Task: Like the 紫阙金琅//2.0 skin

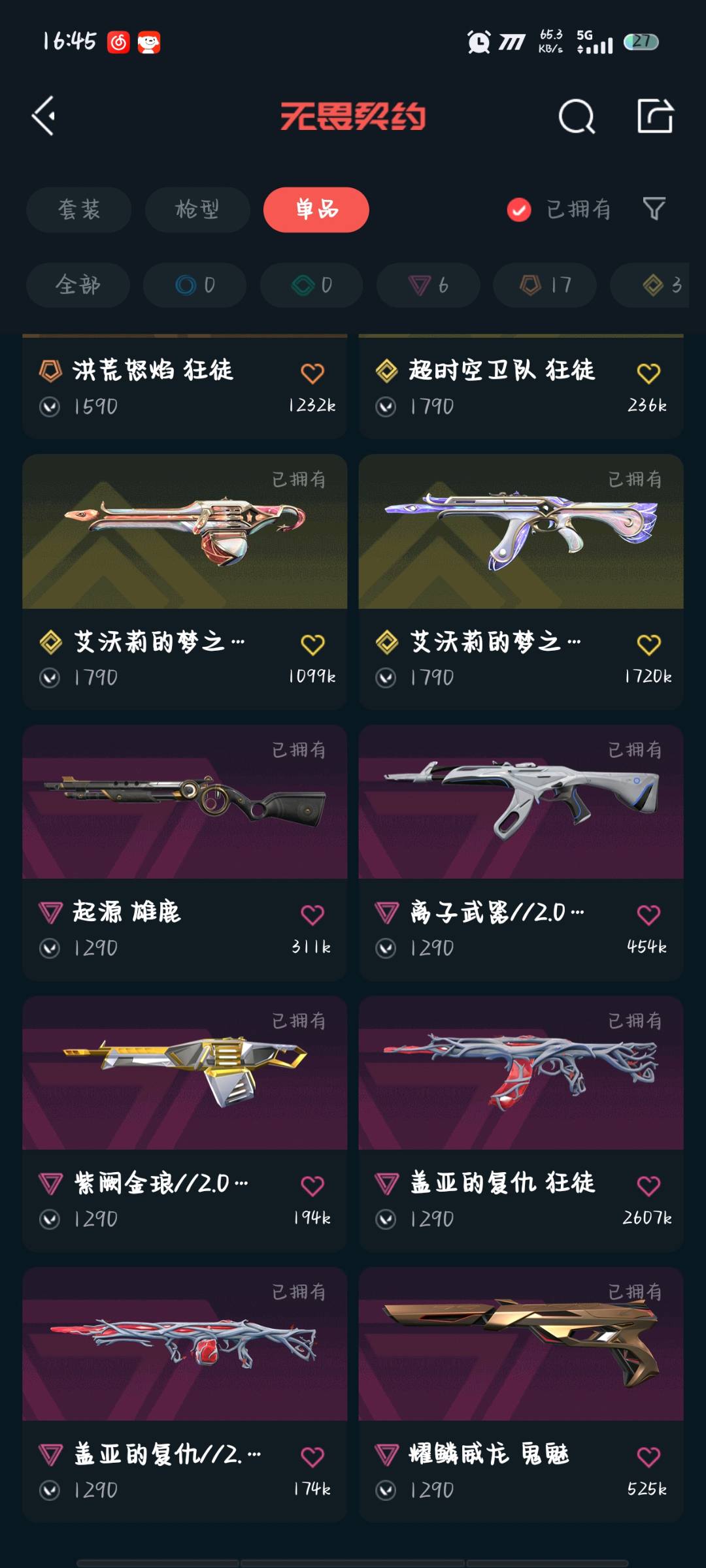Action: point(312,1185)
